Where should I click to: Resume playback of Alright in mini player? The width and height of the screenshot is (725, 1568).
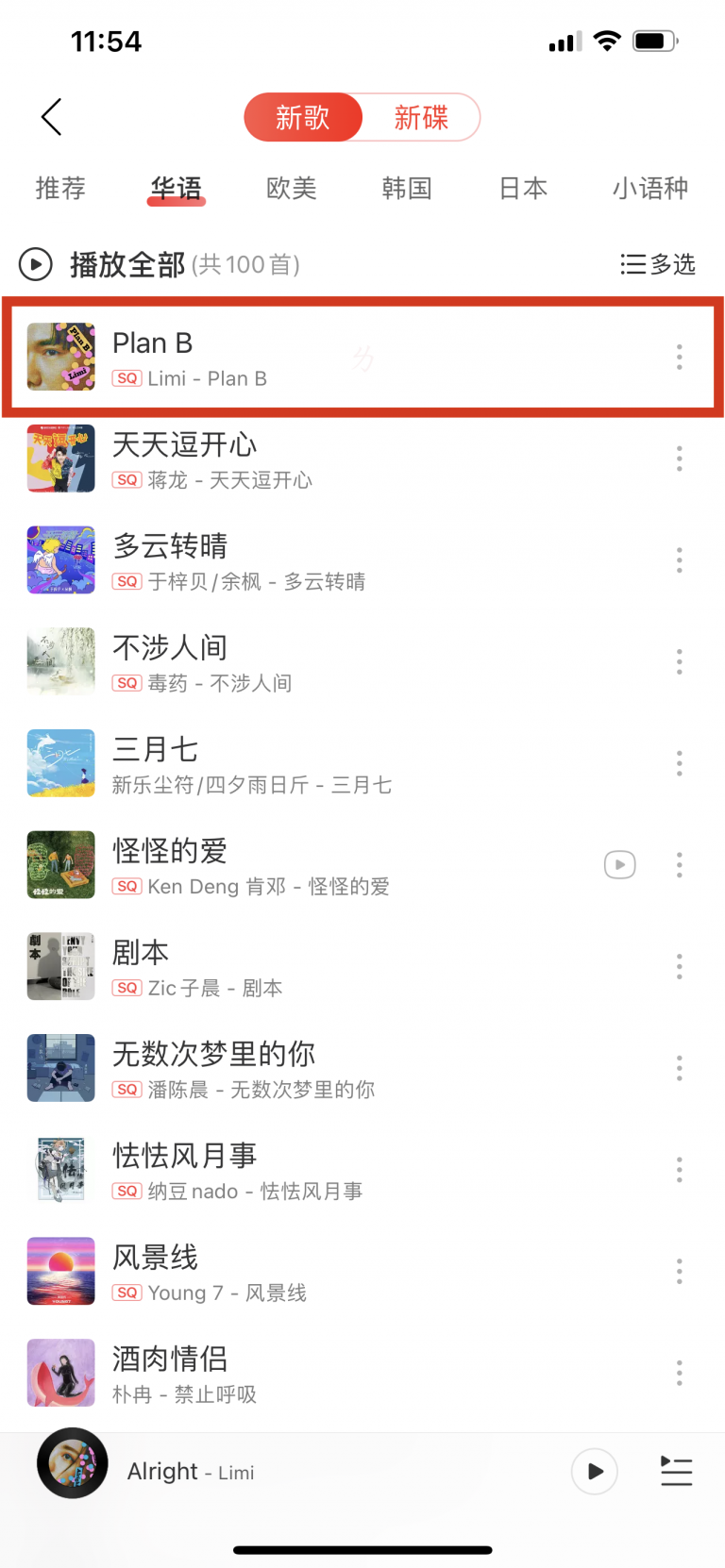pyautogui.click(x=595, y=1471)
